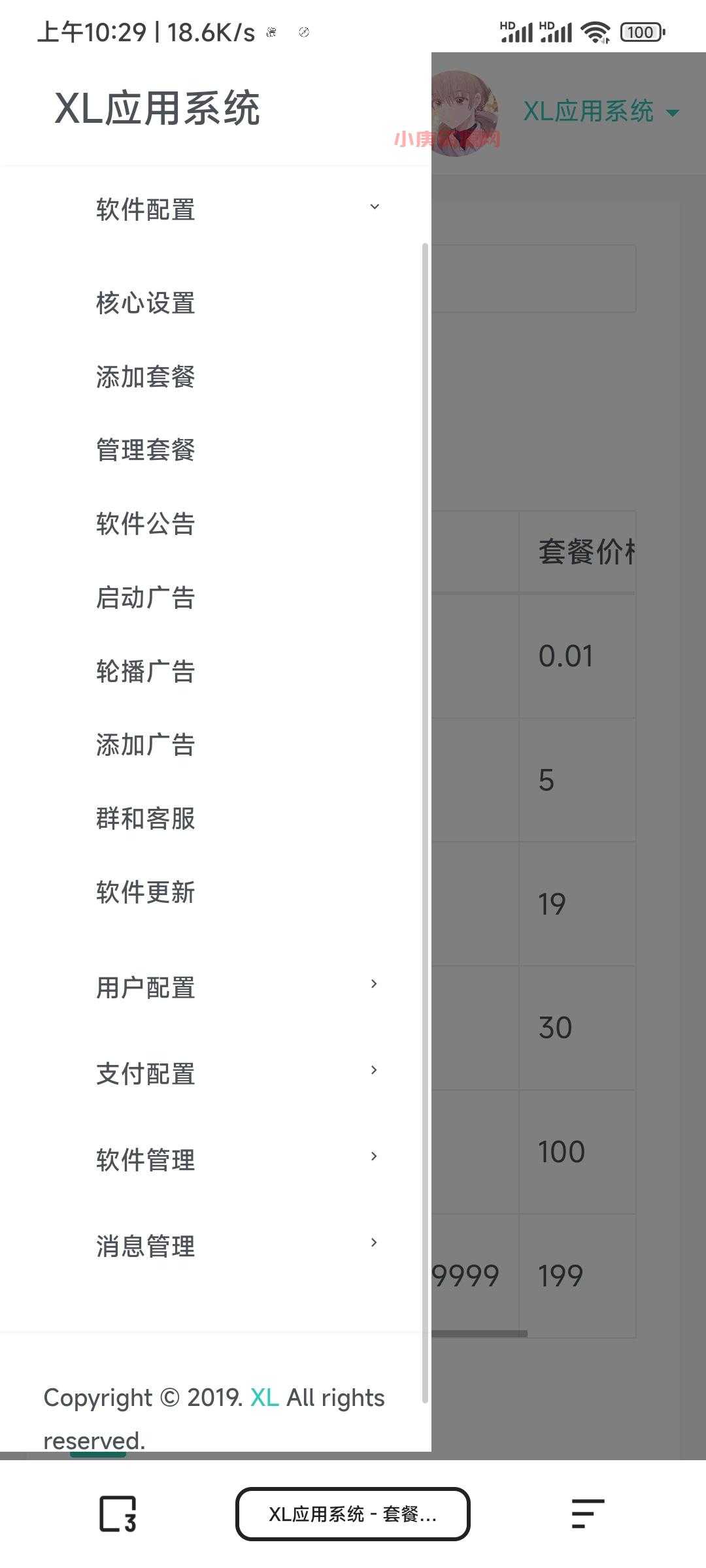Select 软件公告 menu item

145,523
